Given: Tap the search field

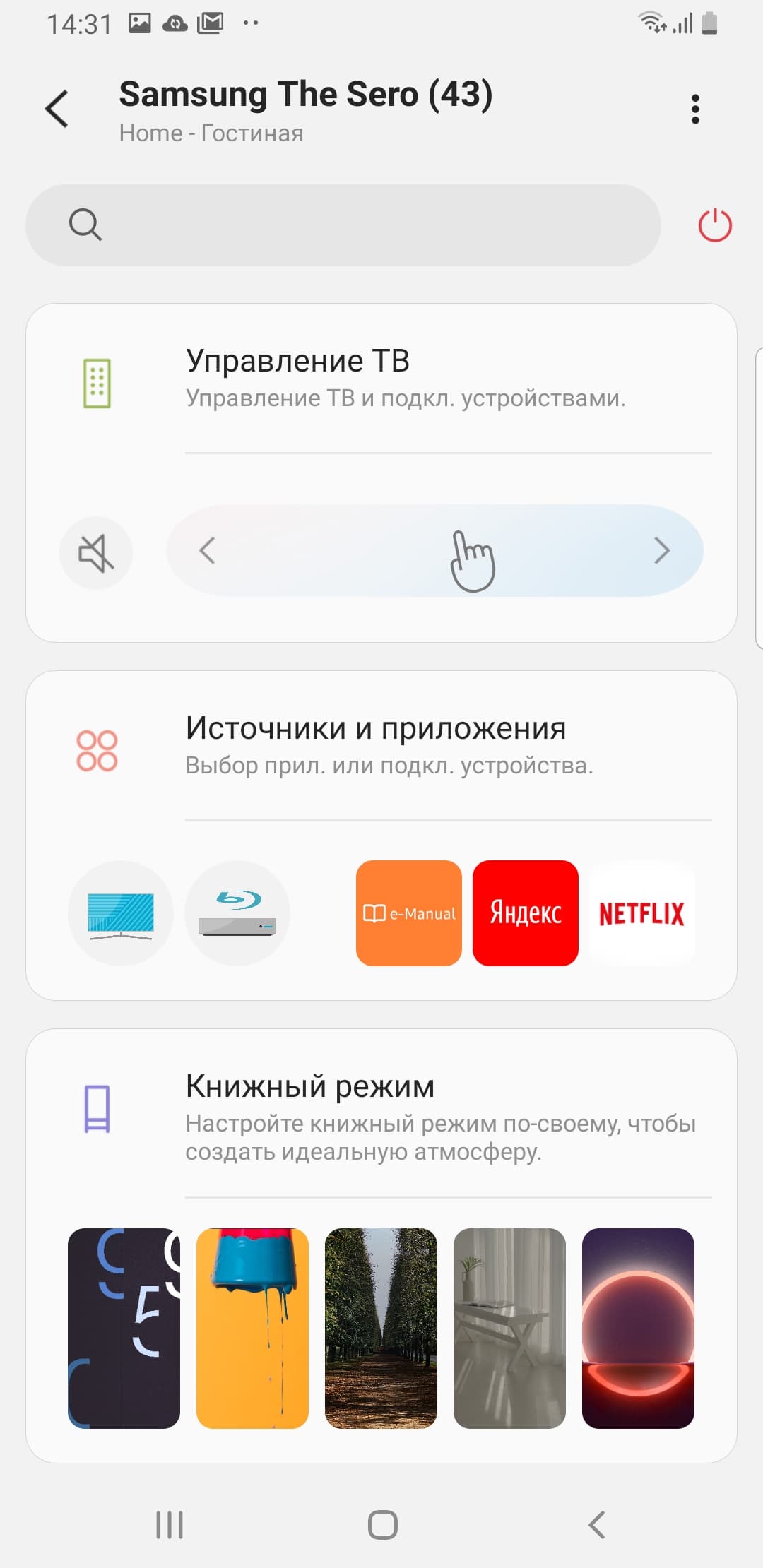Looking at the screenshot, I should [x=343, y=225].
